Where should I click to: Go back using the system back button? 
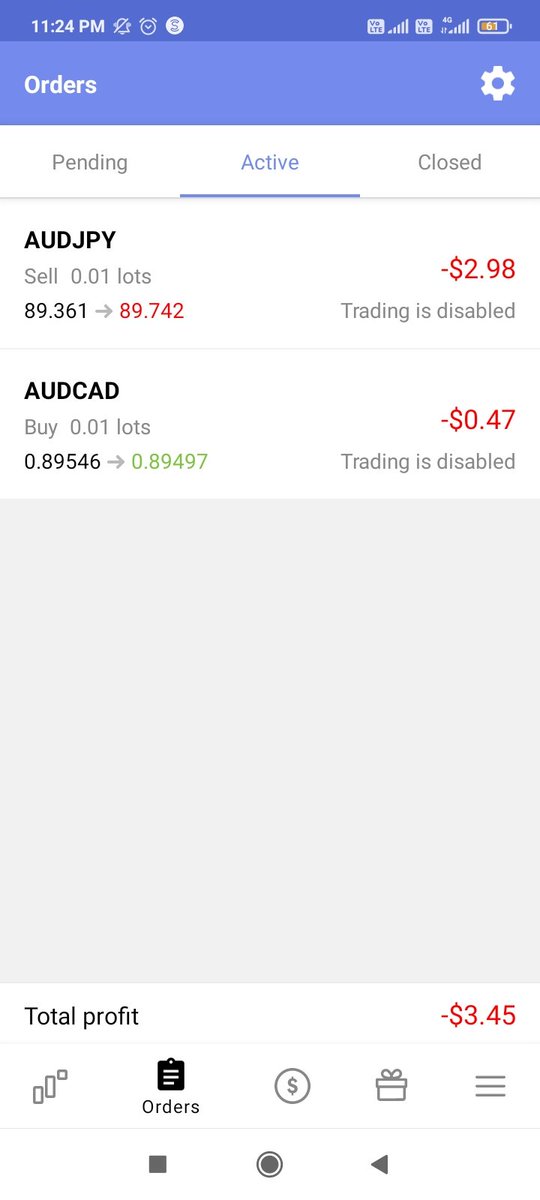click(379, 1164)
